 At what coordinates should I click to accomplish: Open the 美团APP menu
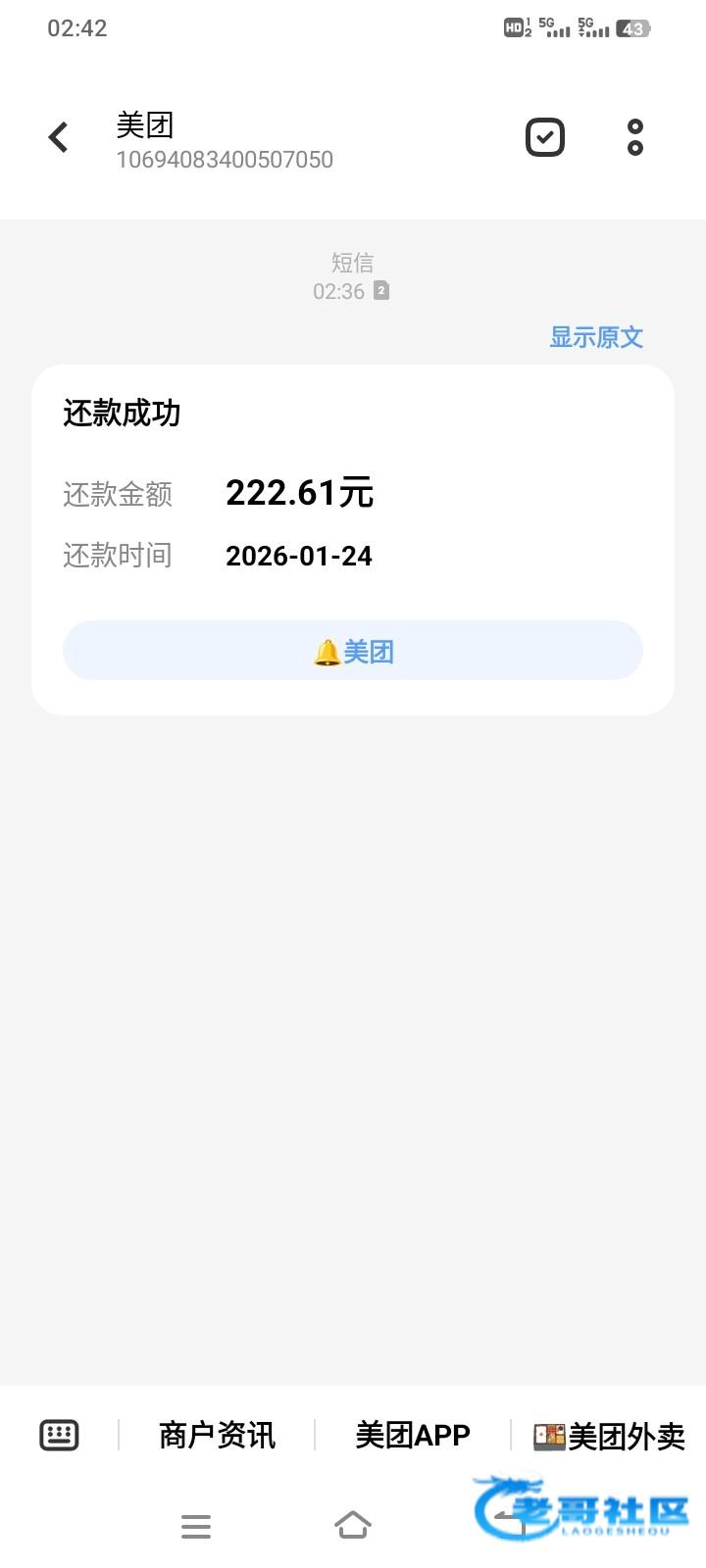click(x=413, y=1436)
